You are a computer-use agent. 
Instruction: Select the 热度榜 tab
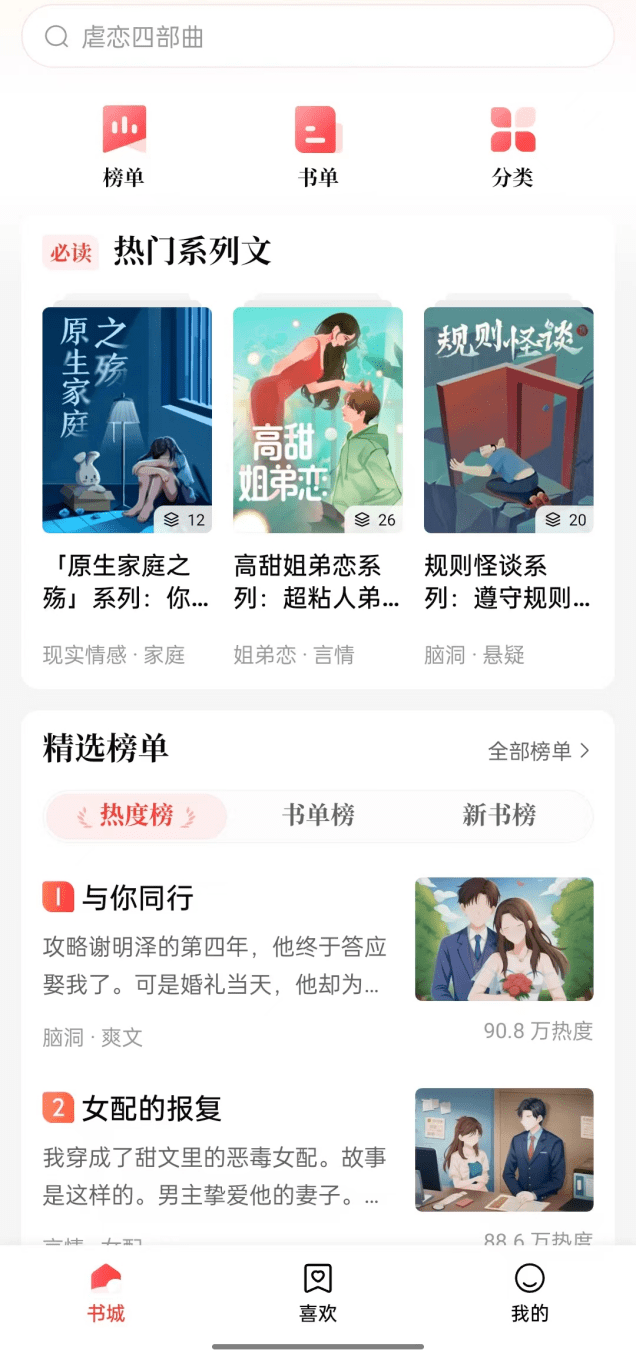137,816
